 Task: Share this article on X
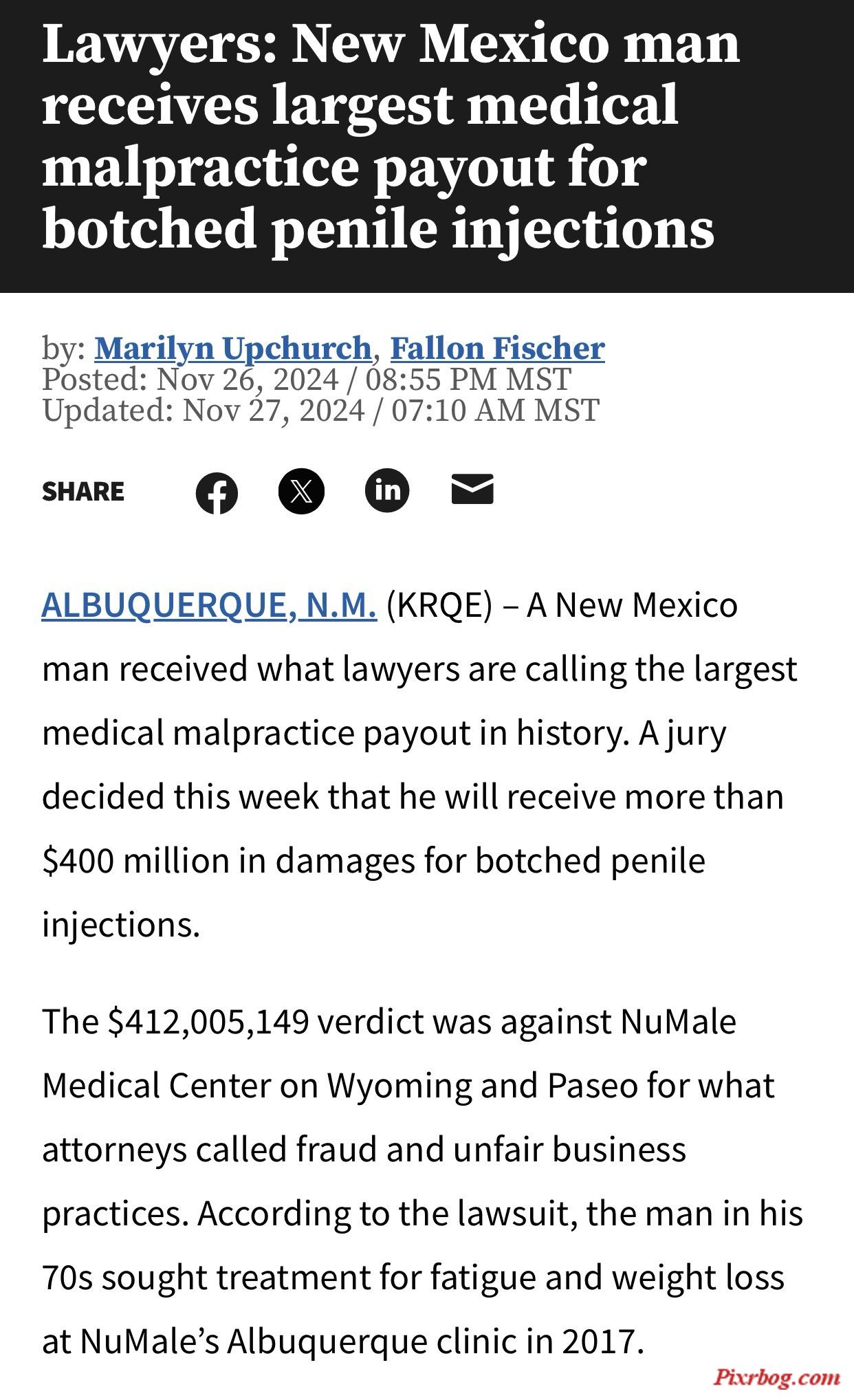tap(301, 492)
